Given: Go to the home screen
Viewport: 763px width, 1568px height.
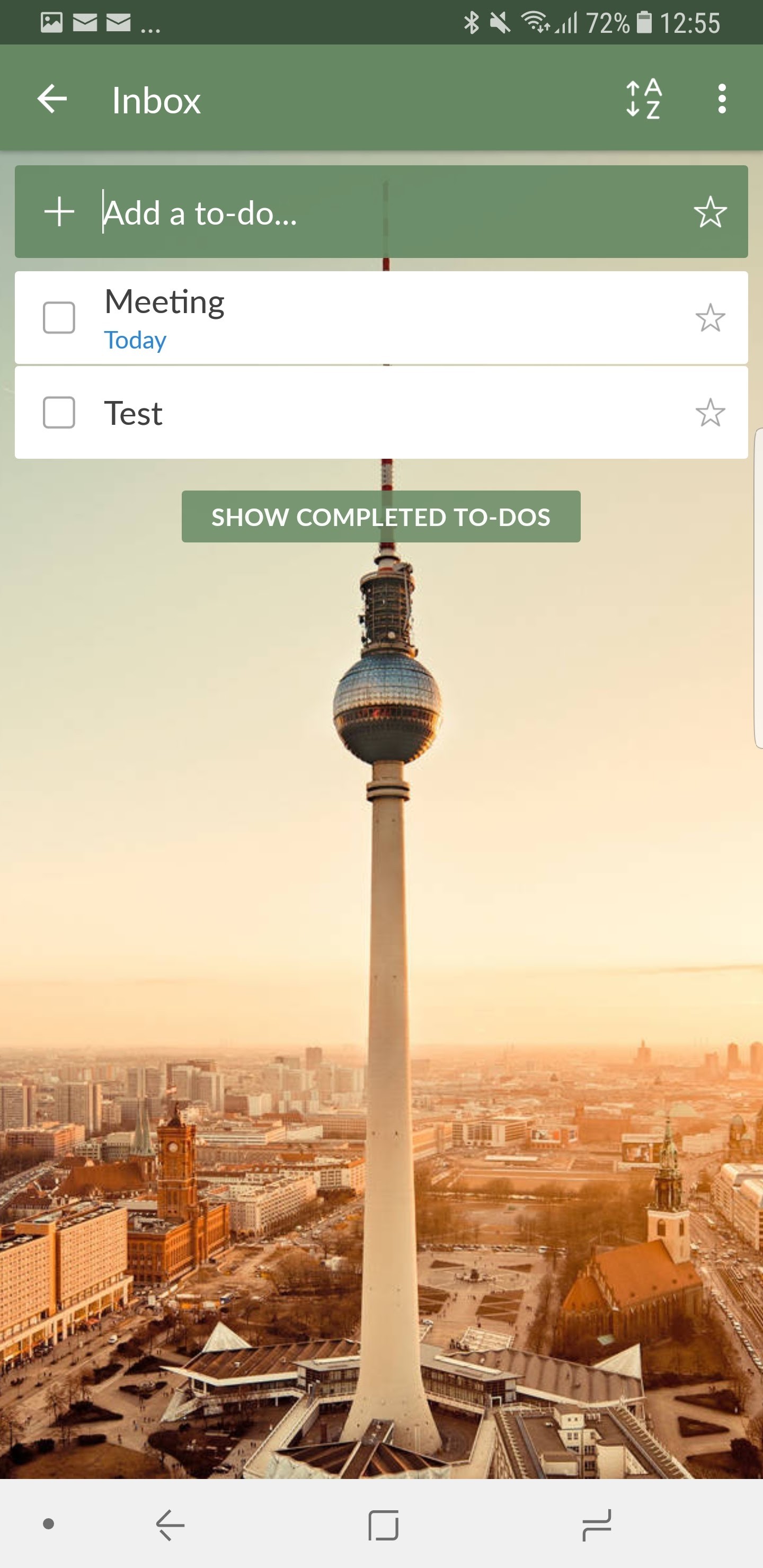Looking at the screenshot, I should pyautogui.click(x=383, y=1525).
